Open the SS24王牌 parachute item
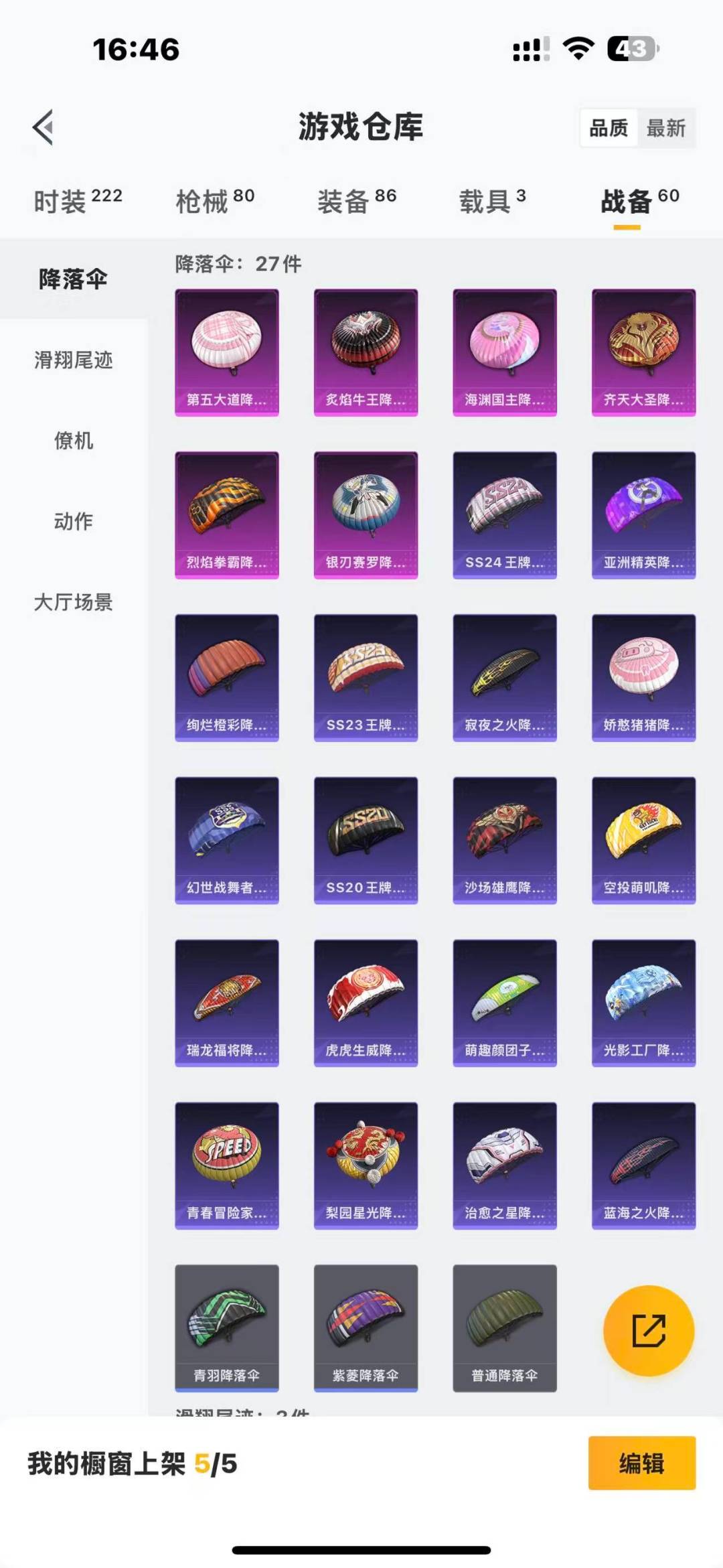Image resolution: width=723 pixels, height=1568 pixels. point(505,515)
